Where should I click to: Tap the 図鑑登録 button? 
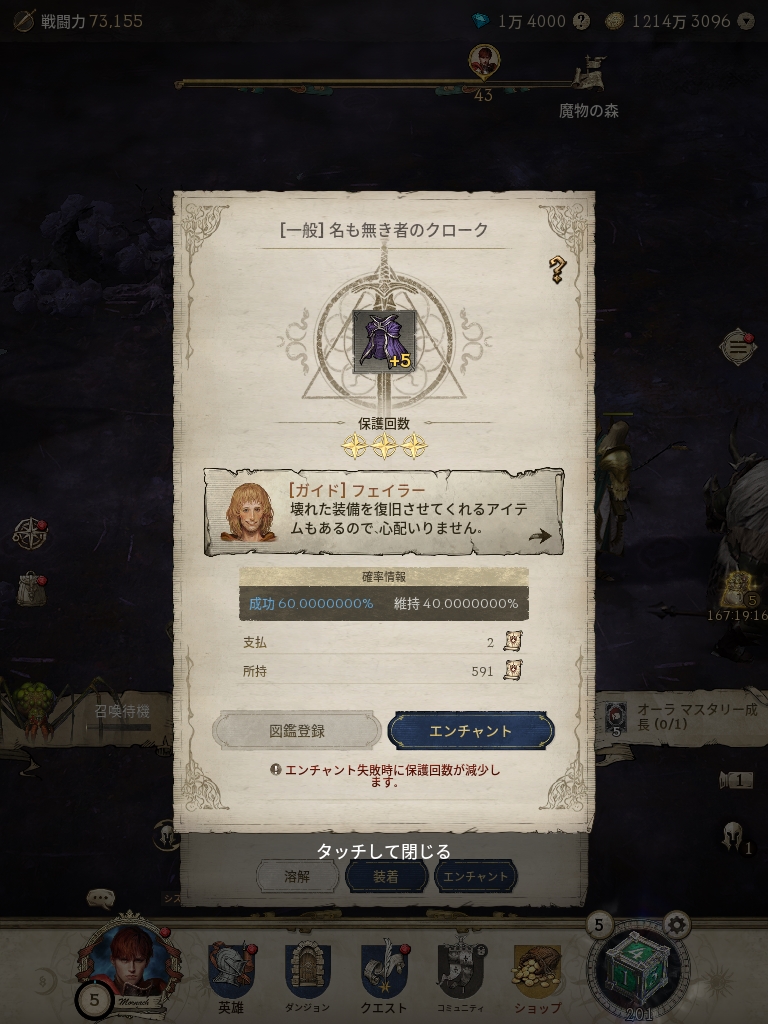click(x=296, y=731)
